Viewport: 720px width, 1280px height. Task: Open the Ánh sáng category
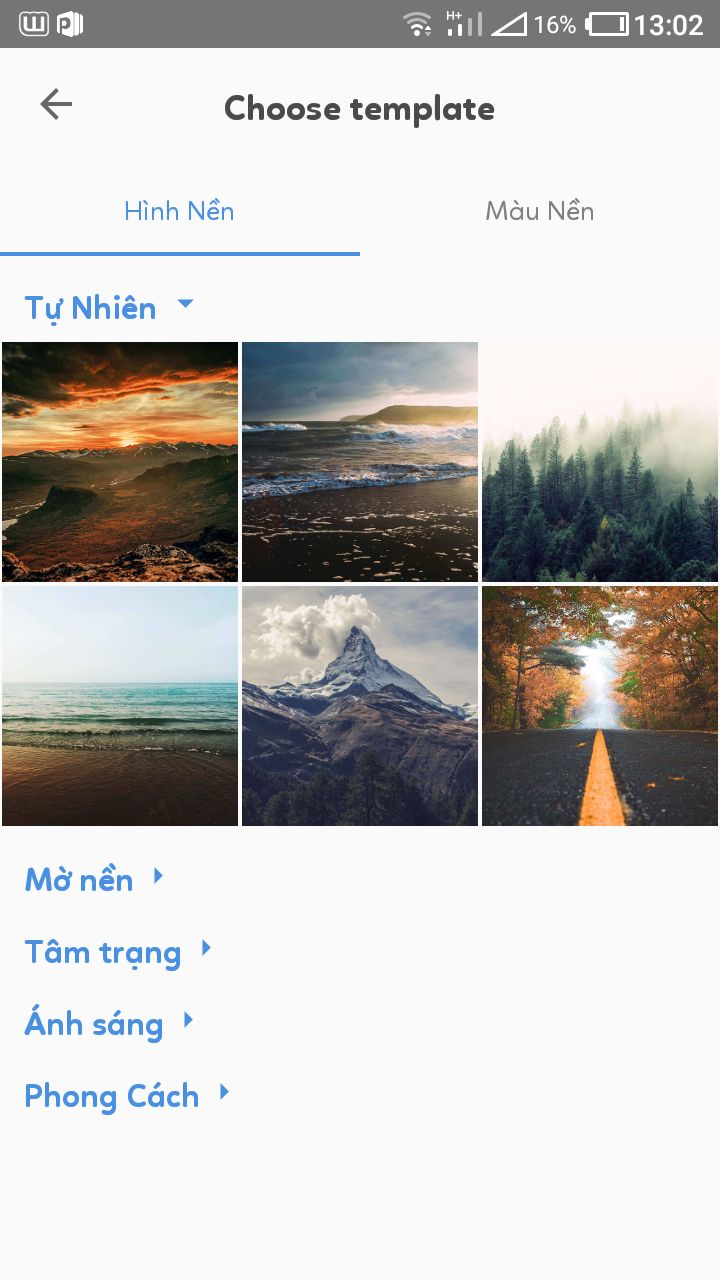pos(109,1024)
